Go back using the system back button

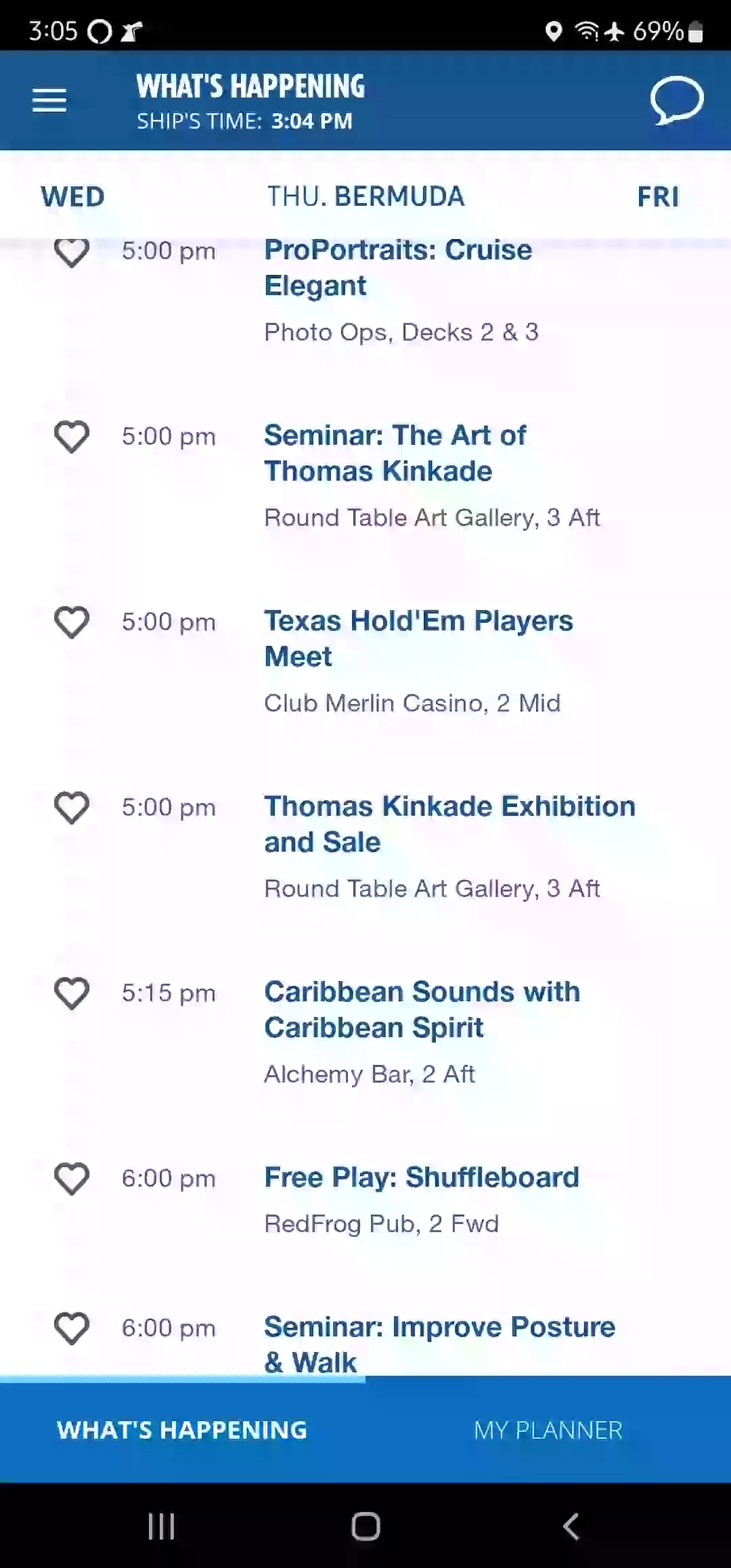(x=571, y=1526)
